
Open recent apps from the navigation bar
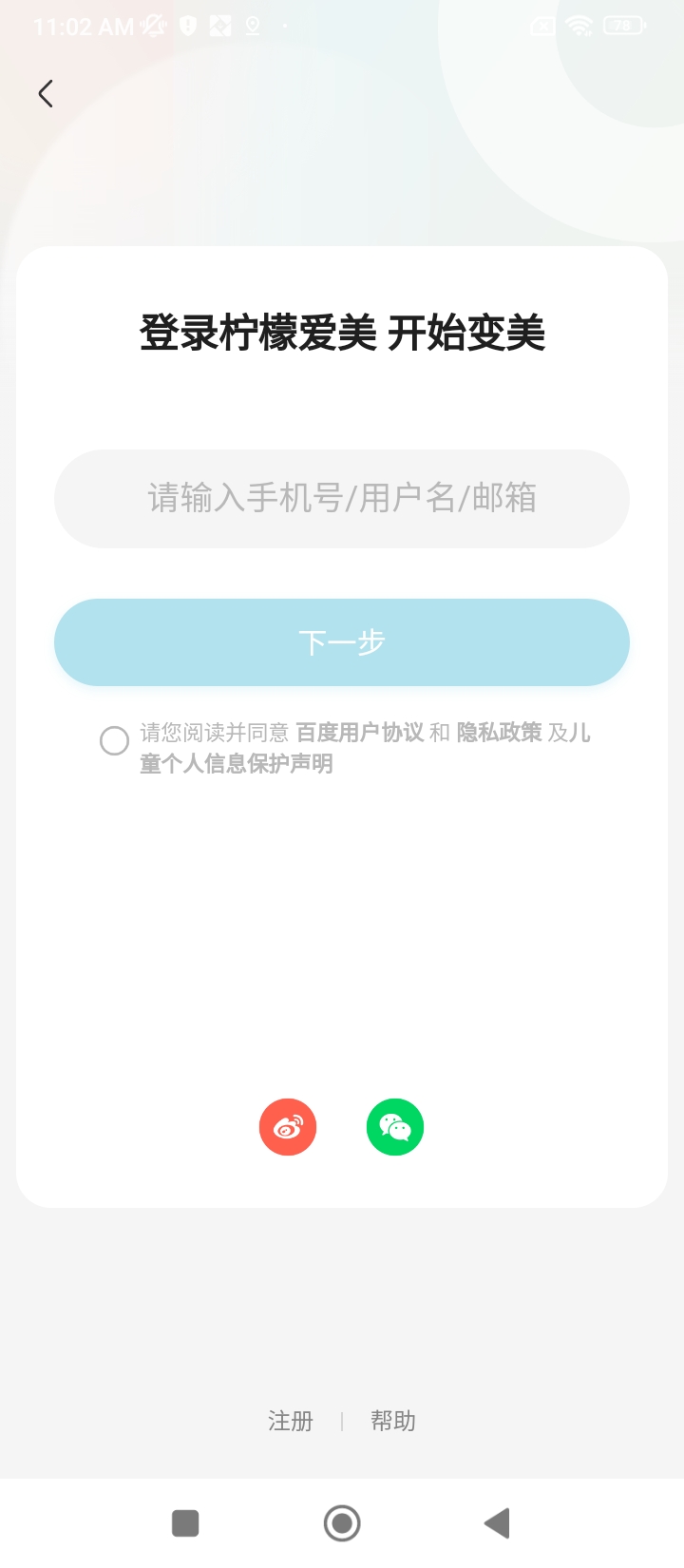[x=185, y=1523]
